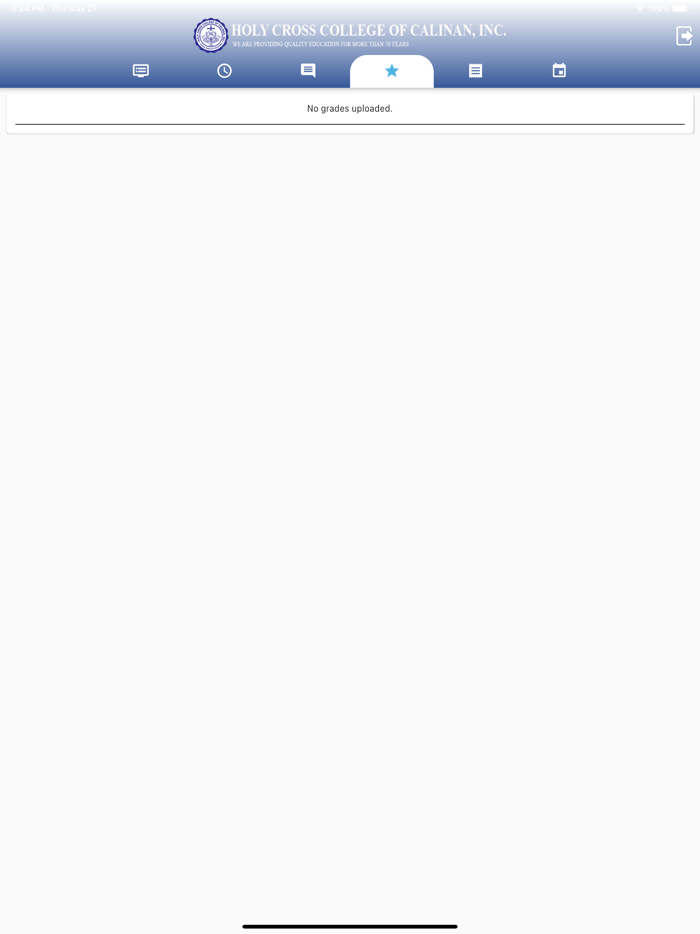Select the star grades tab
The width and height of the screenshot is (700, 934).
click(392, 71)
